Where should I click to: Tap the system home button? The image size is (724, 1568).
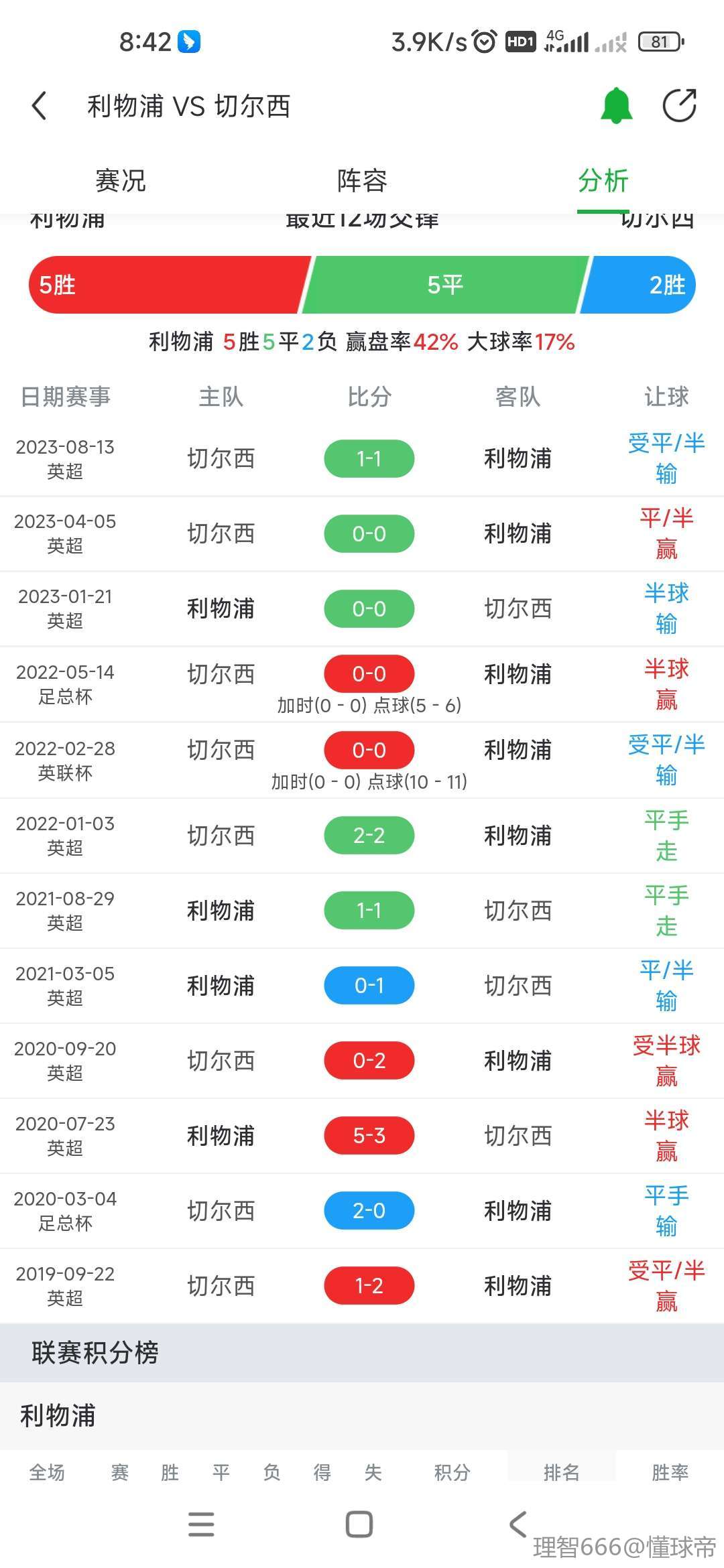point(359,1524)
